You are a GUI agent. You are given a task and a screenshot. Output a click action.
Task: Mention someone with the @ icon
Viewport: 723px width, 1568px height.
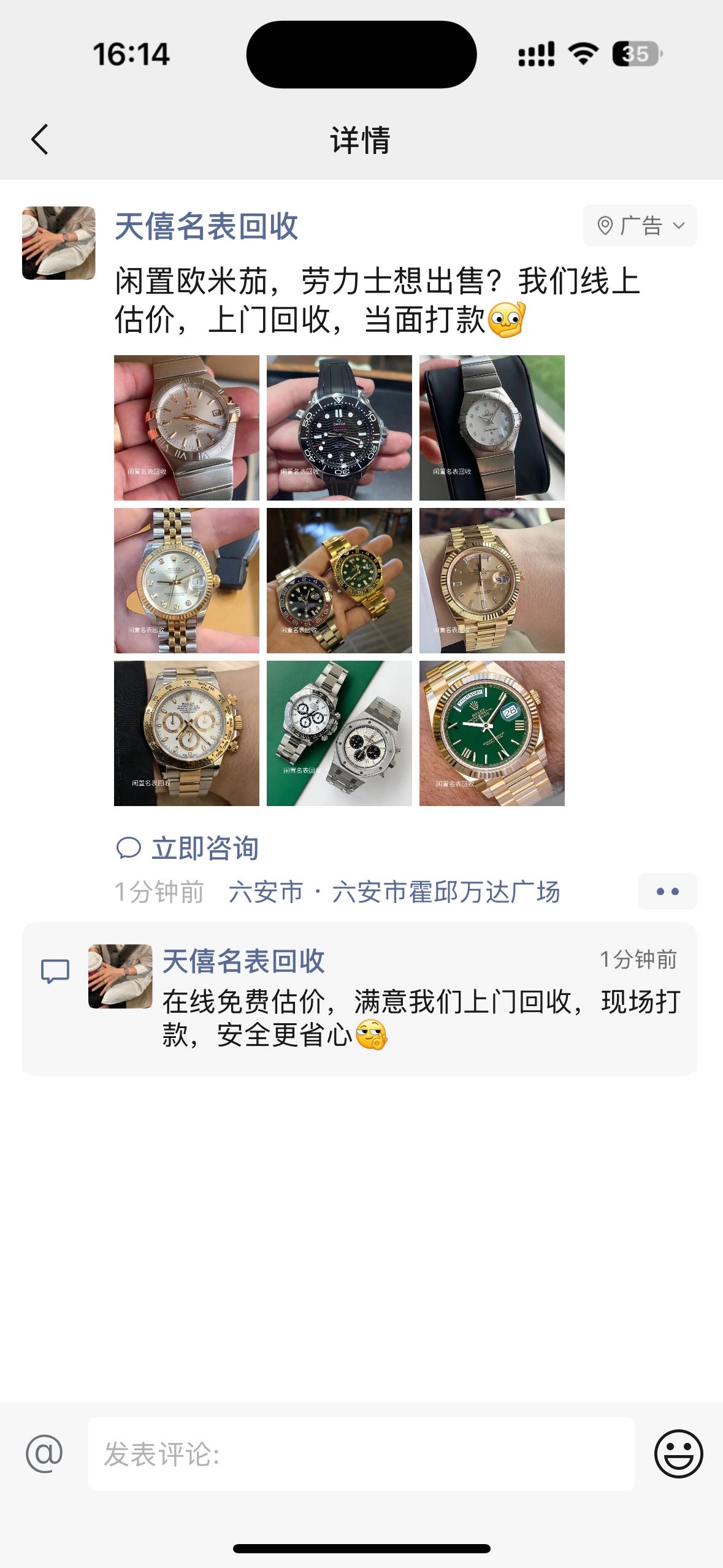[44, 1453]
